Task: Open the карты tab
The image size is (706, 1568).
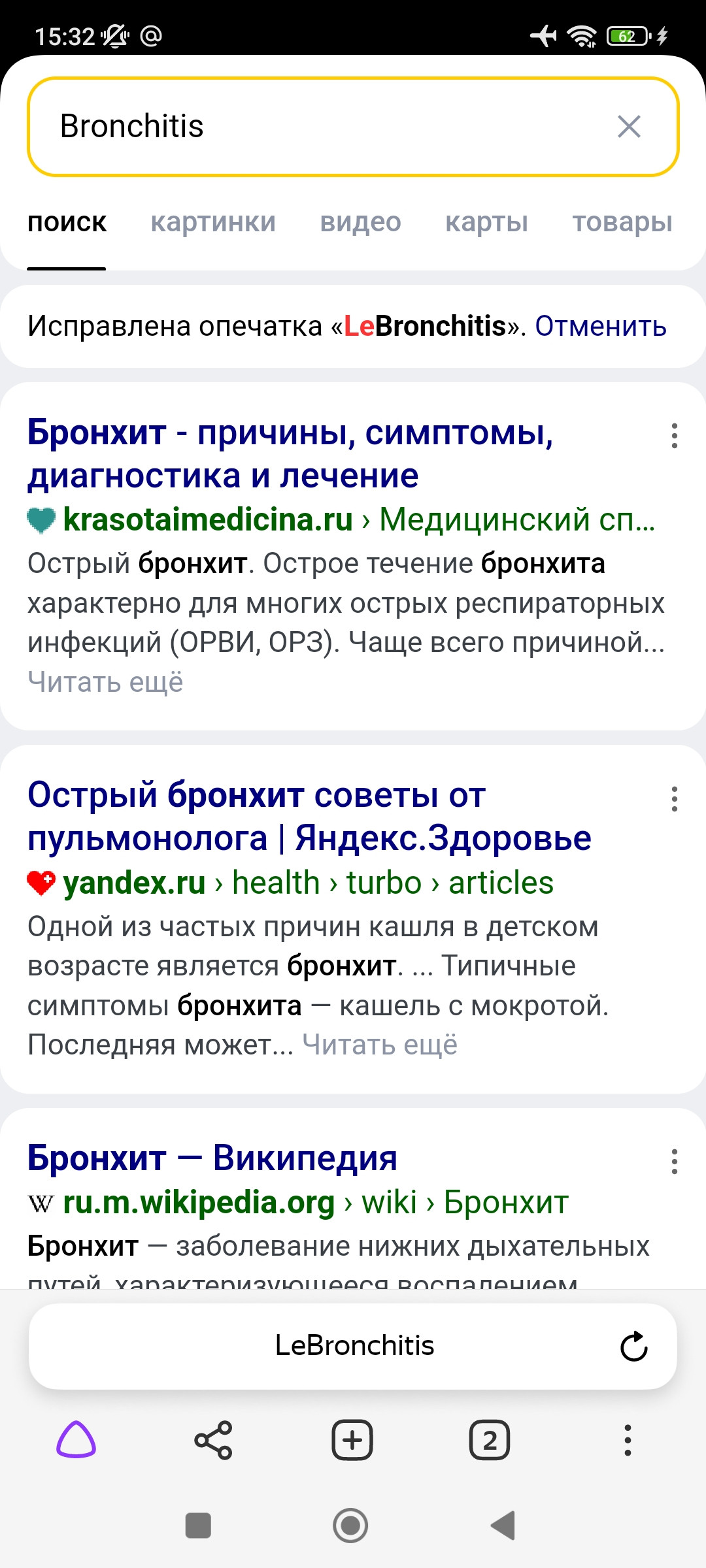Action: point(486,223)
